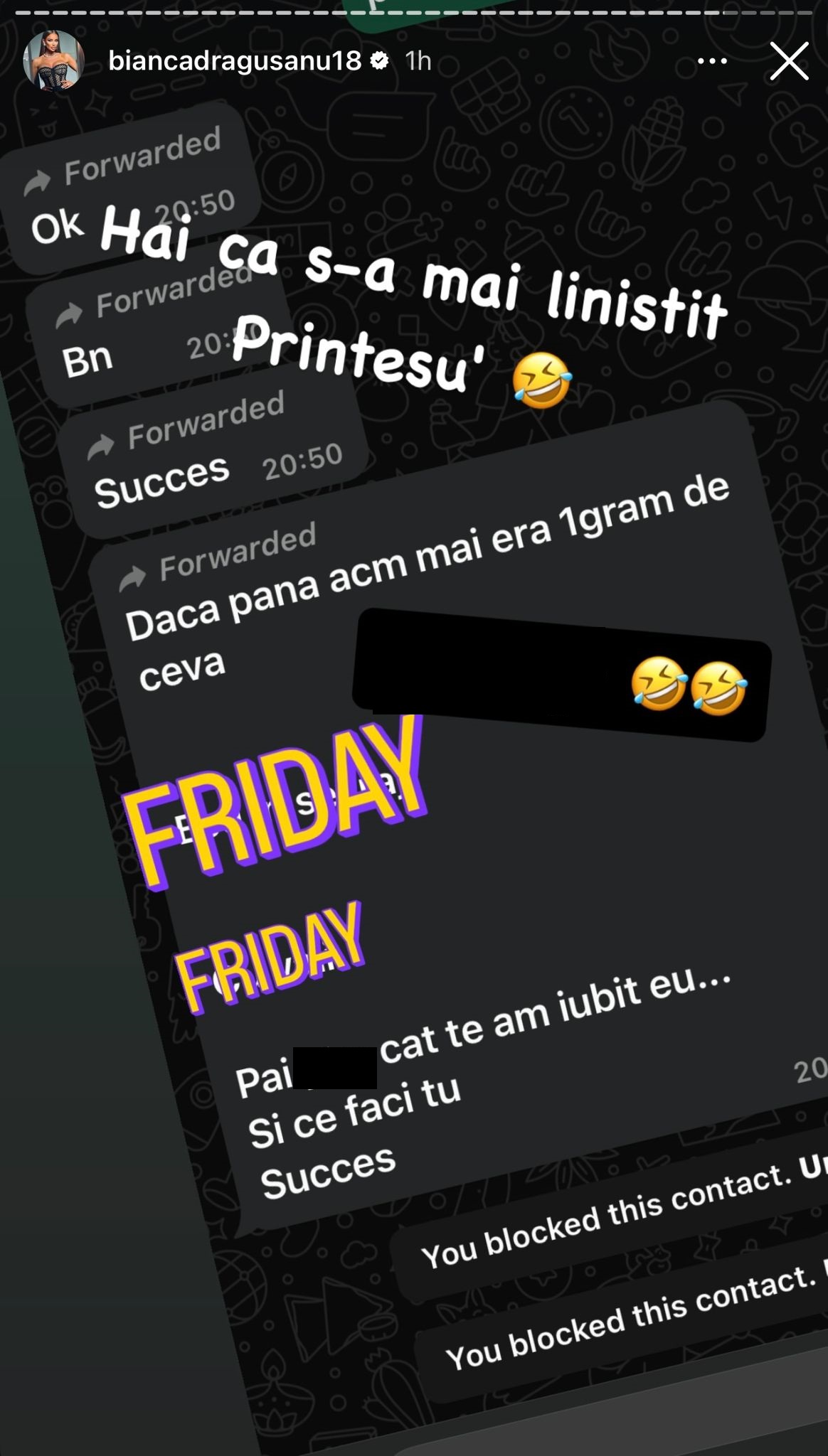
Task: Open the story options menu
Action: 712,61
